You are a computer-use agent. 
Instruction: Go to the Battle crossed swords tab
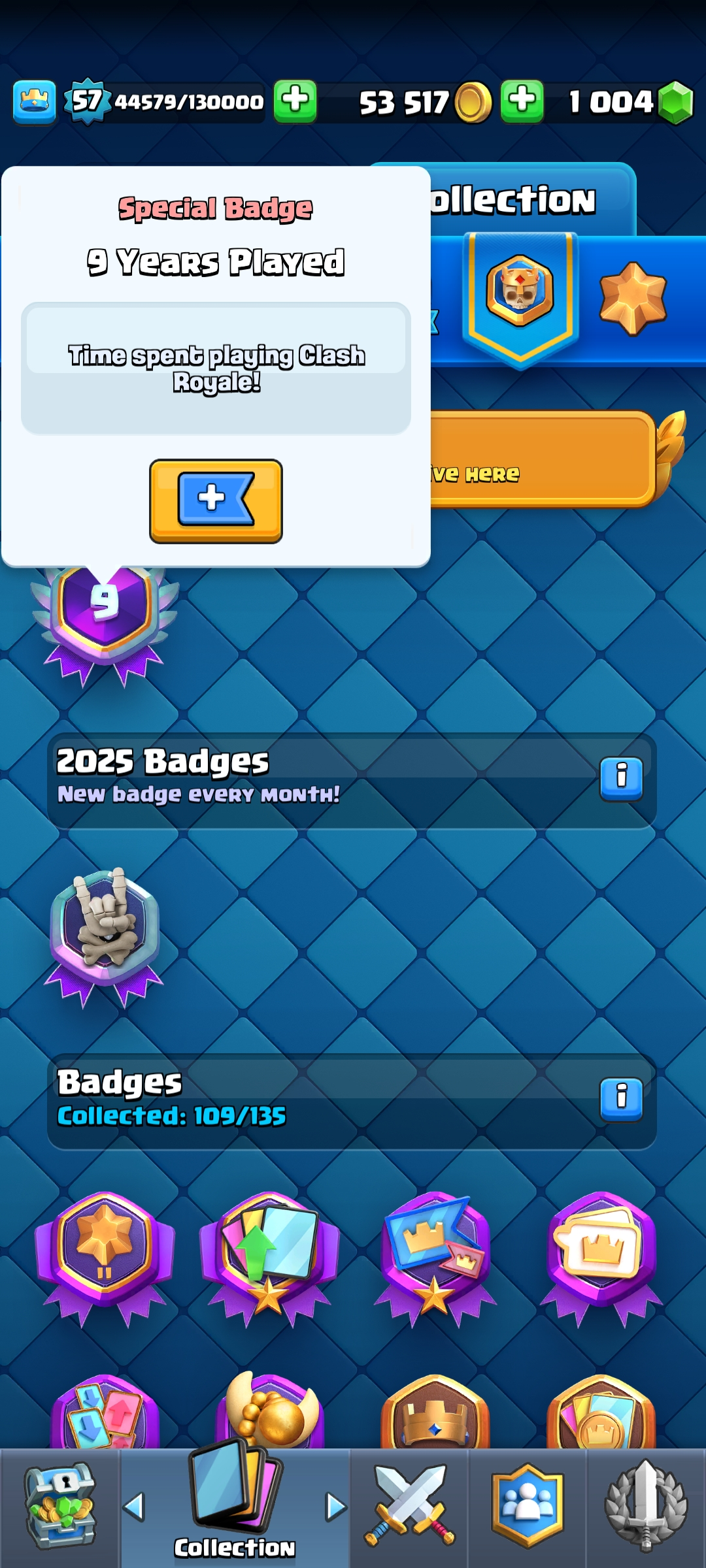click(409, 1506)
